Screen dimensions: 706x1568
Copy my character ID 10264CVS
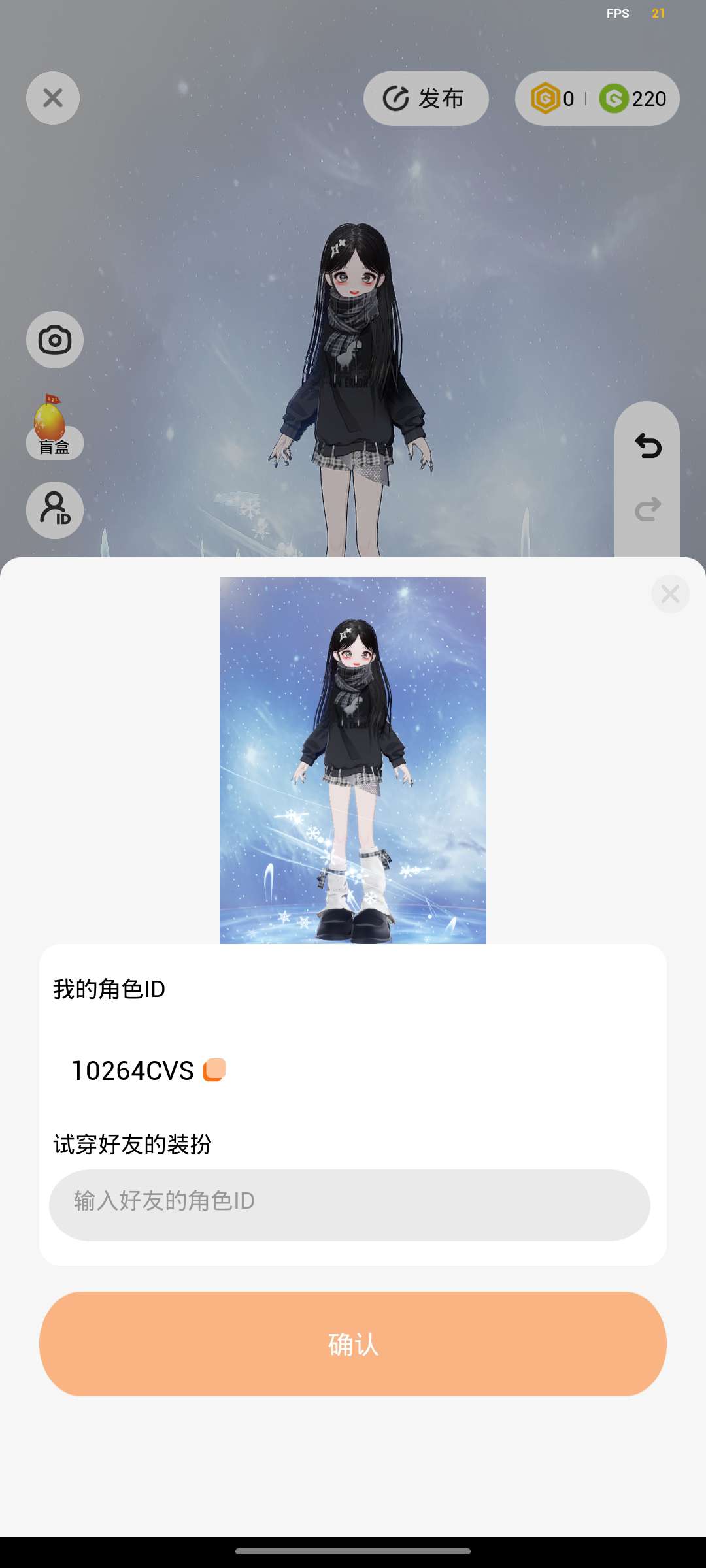tap(214, 1070)
